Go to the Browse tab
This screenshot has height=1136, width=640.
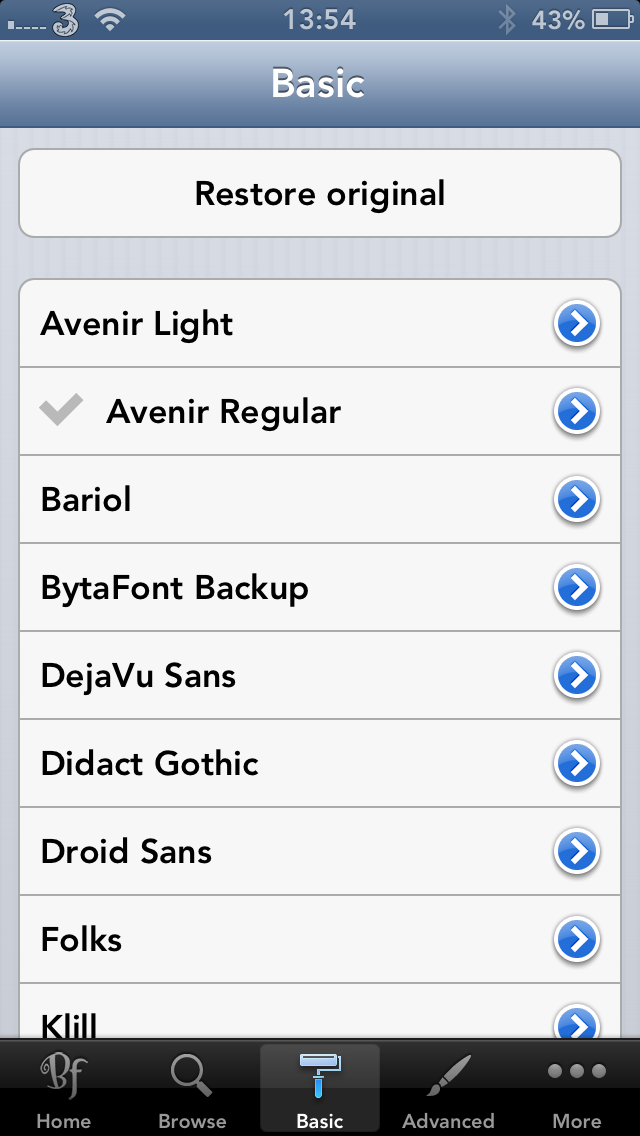[192, 1089]
